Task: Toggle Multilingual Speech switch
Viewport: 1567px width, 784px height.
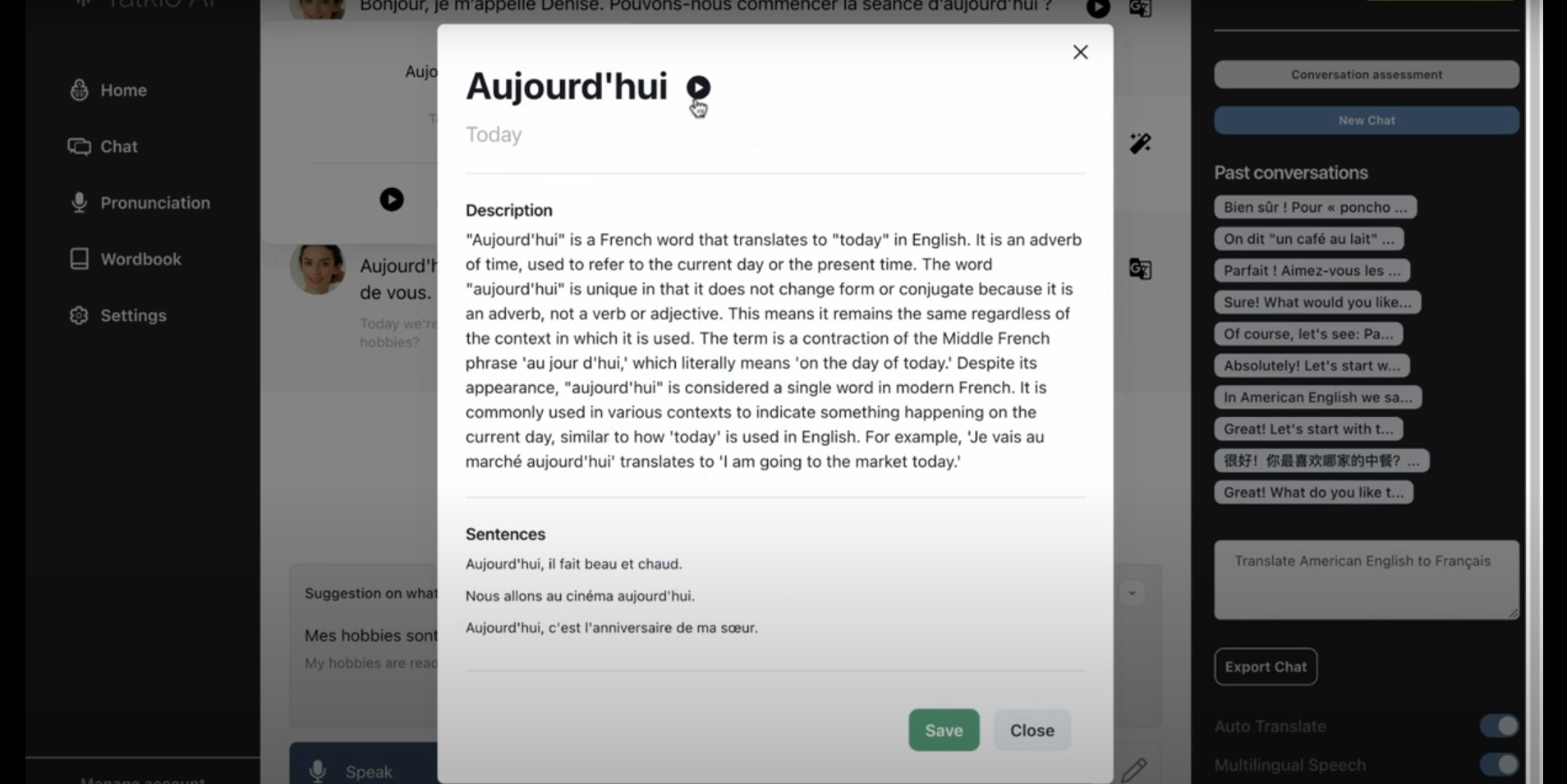Action: coord(1499,764)
